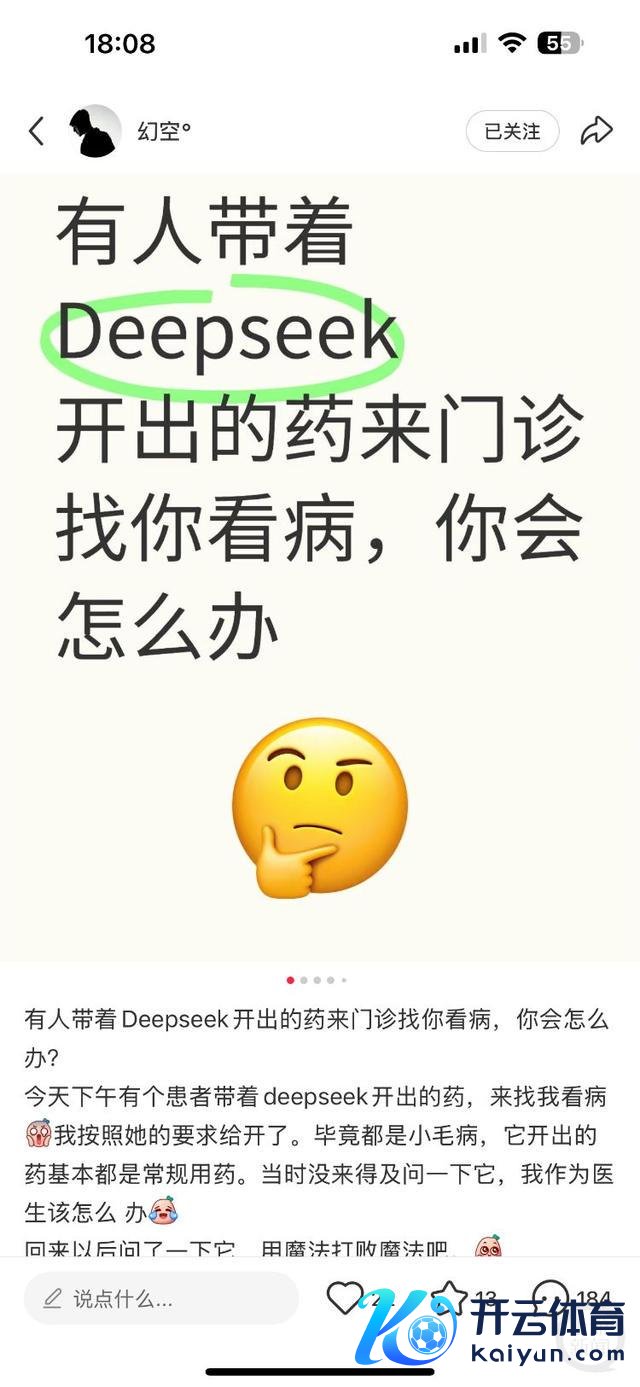Go back using the top-left arrow
The image size is (640, 1387).
[x=37, y=131]
